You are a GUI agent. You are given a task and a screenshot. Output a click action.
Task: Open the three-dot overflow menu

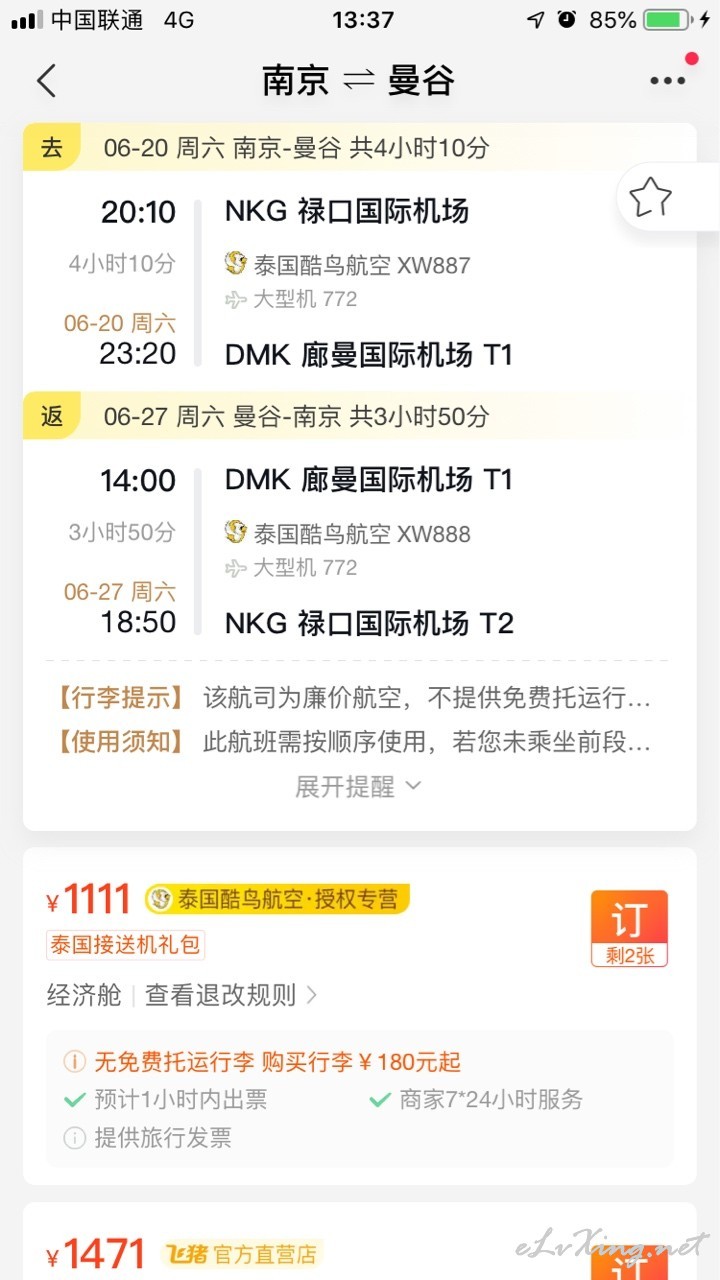tap(667, 81)
